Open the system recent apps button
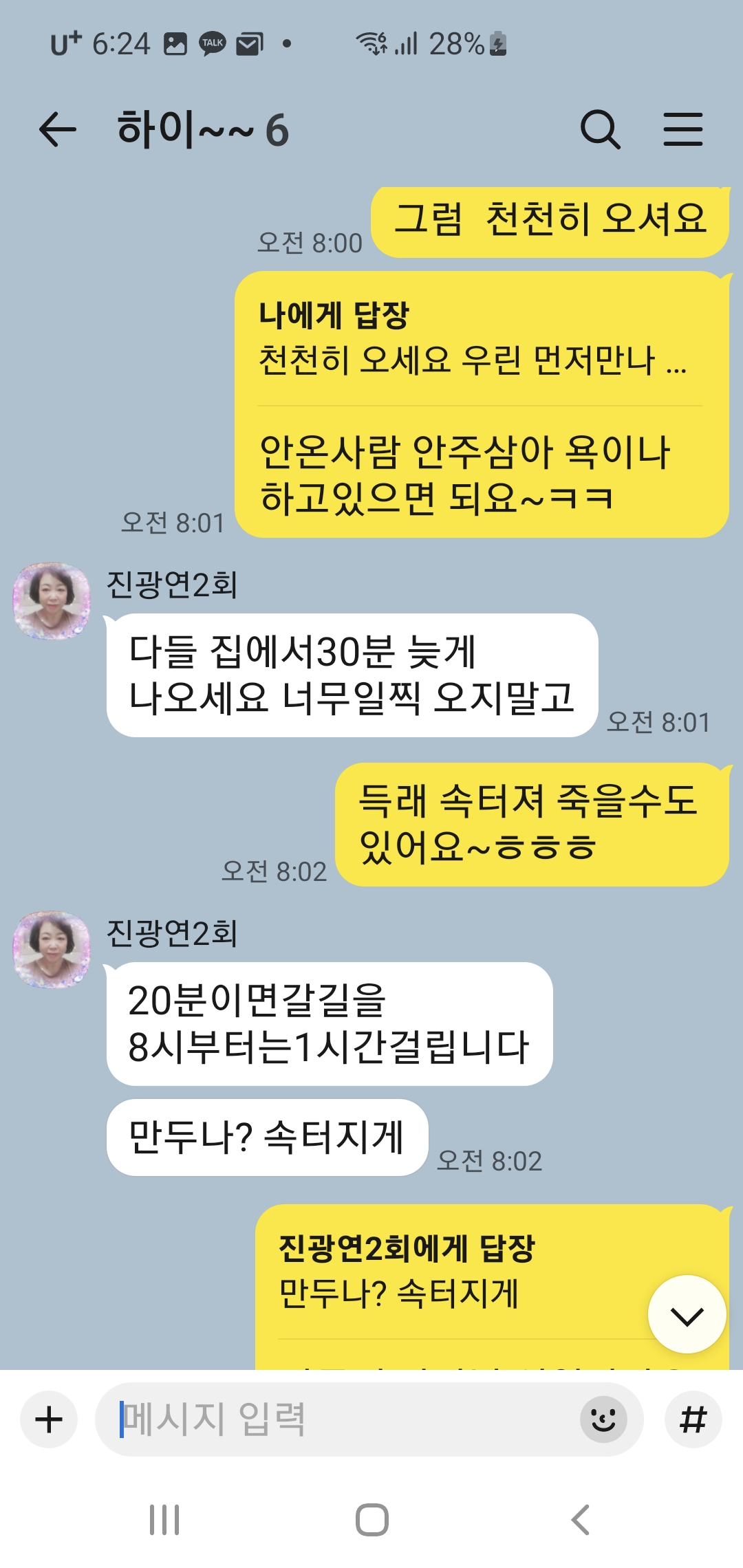This screenshot has height=1568, width=743. point(164,1520)
